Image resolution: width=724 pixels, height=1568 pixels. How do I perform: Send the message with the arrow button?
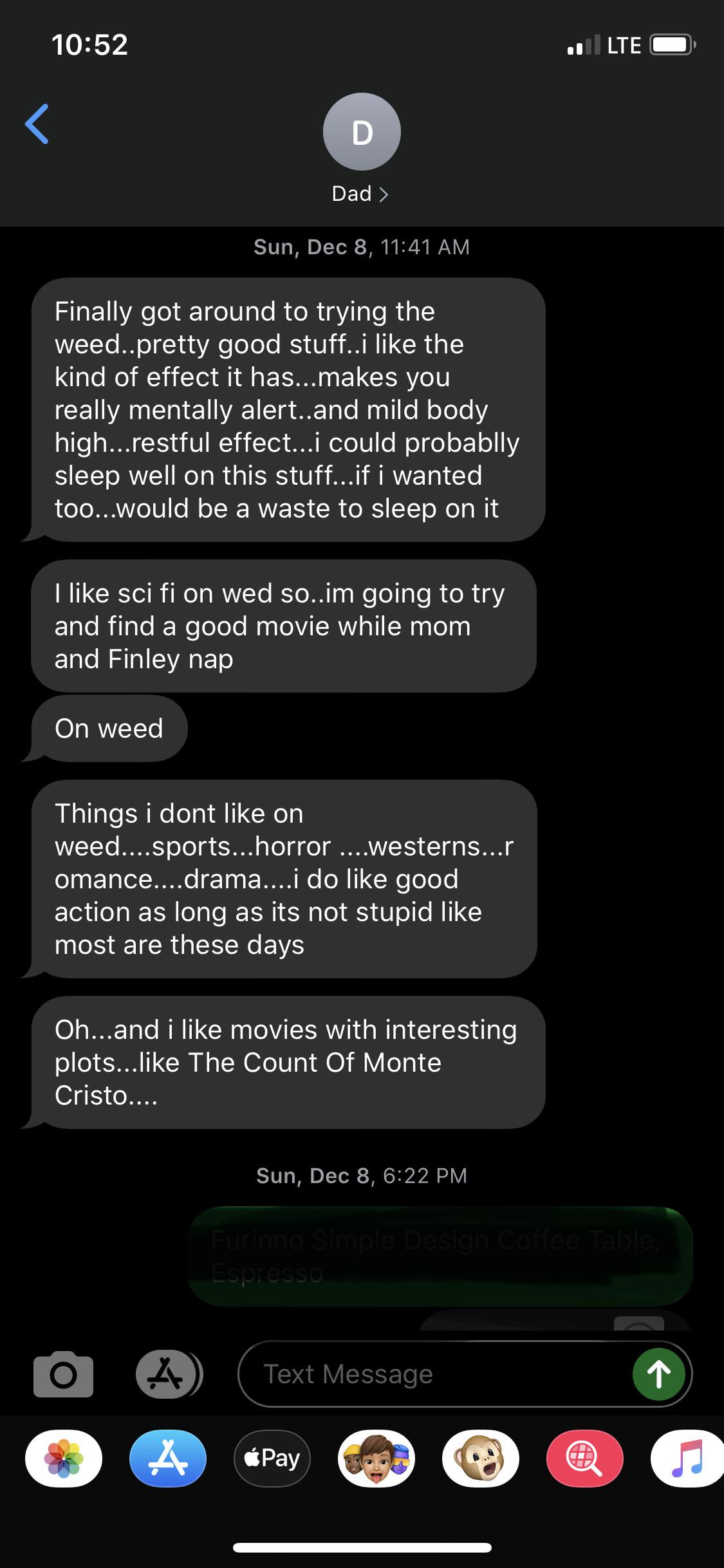[658, 1374]
